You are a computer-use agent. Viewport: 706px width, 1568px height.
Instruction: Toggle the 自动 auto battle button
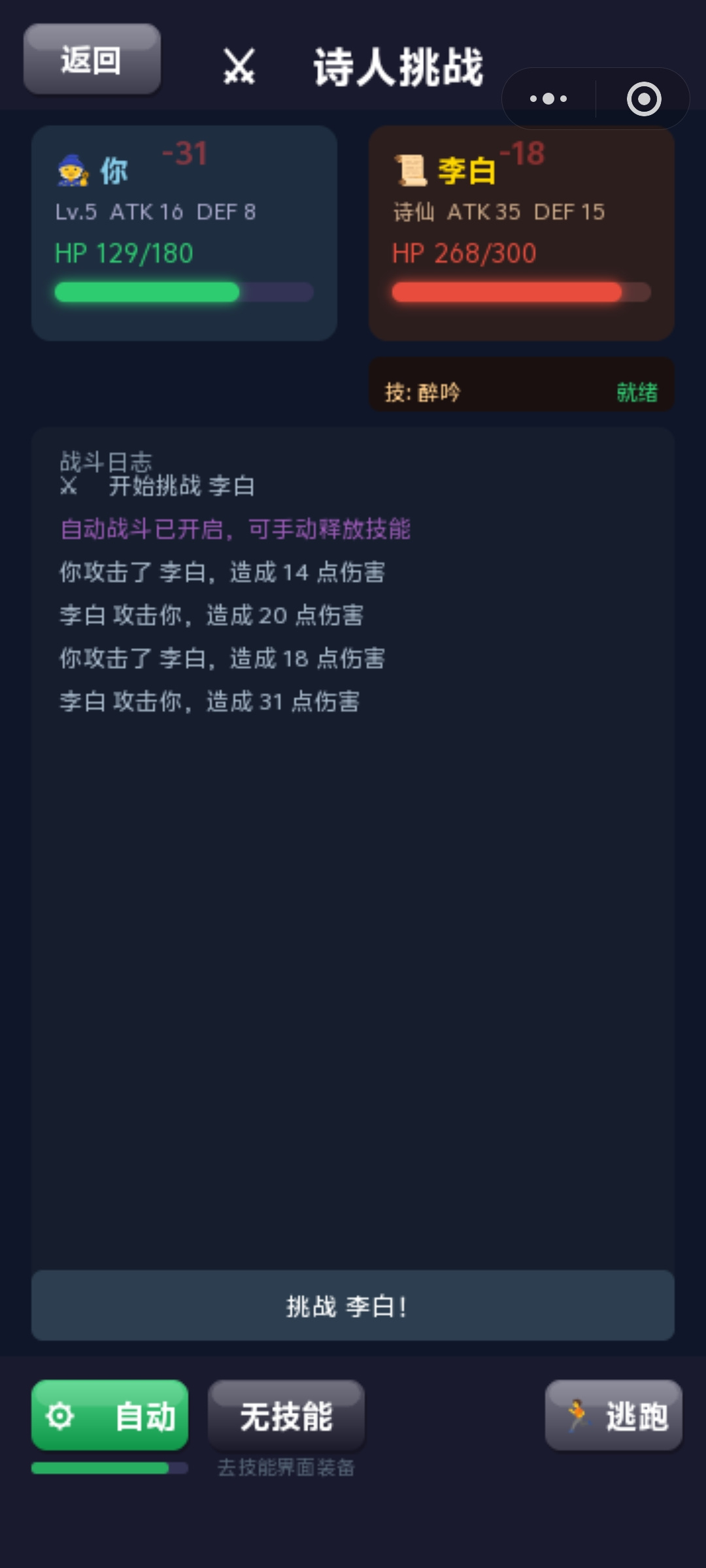pos(110,1415)
